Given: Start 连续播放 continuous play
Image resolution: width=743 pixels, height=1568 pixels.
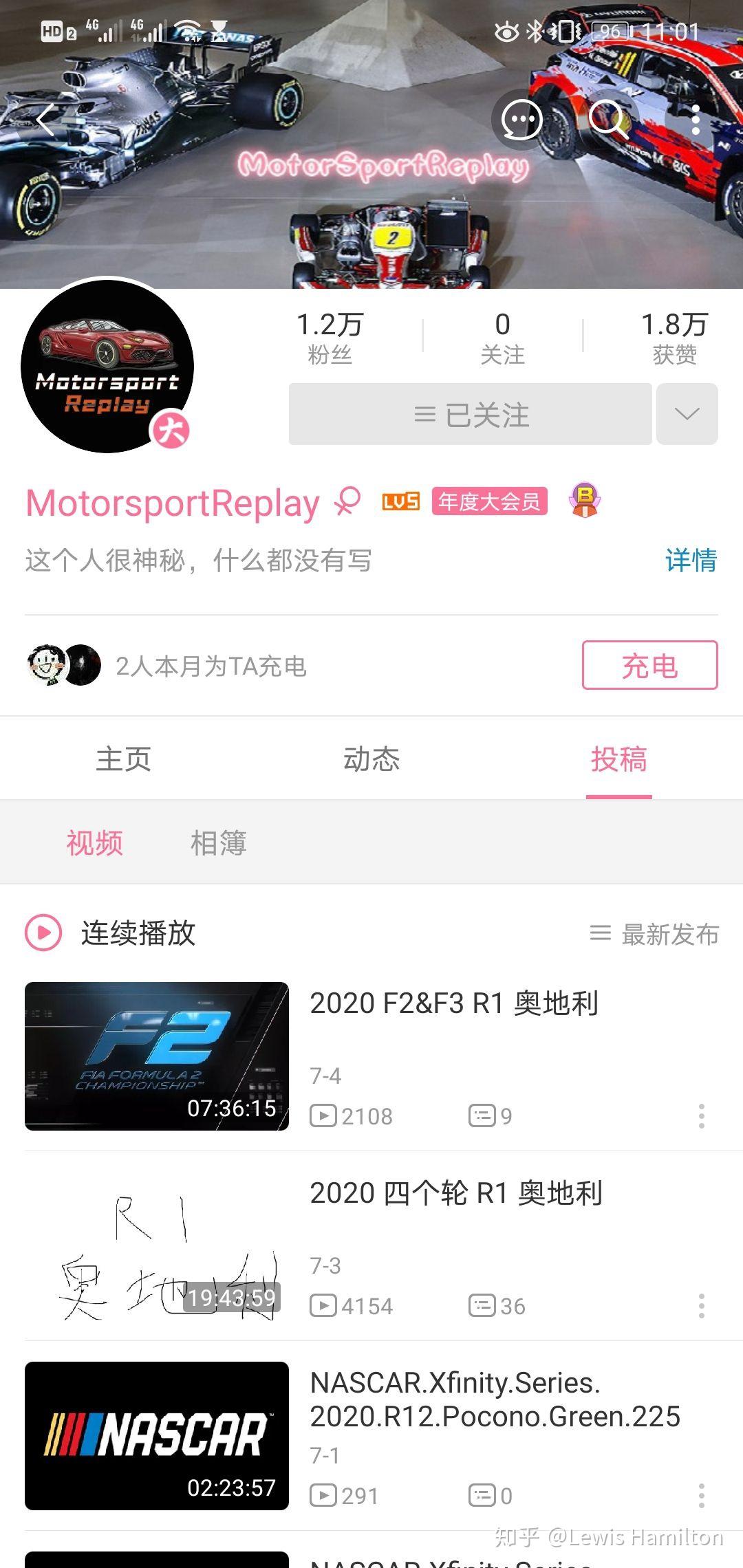Looking at the screenshot, I should (x=111, y=933).
